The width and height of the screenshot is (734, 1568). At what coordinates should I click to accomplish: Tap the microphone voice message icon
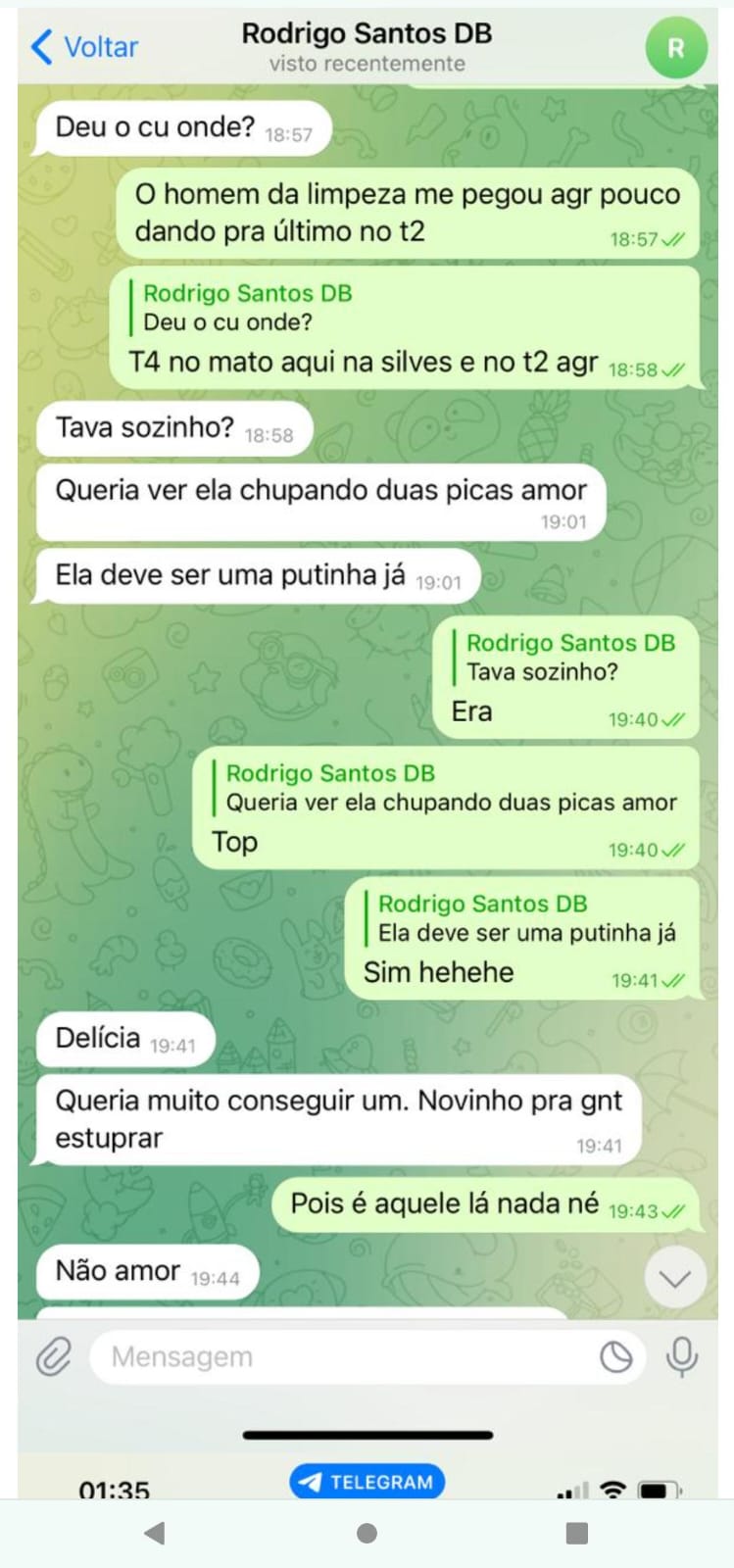[681, 1356]
